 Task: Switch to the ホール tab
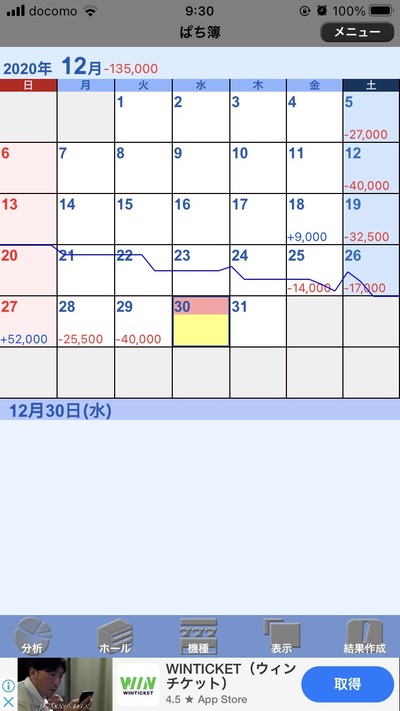point(115,636)
